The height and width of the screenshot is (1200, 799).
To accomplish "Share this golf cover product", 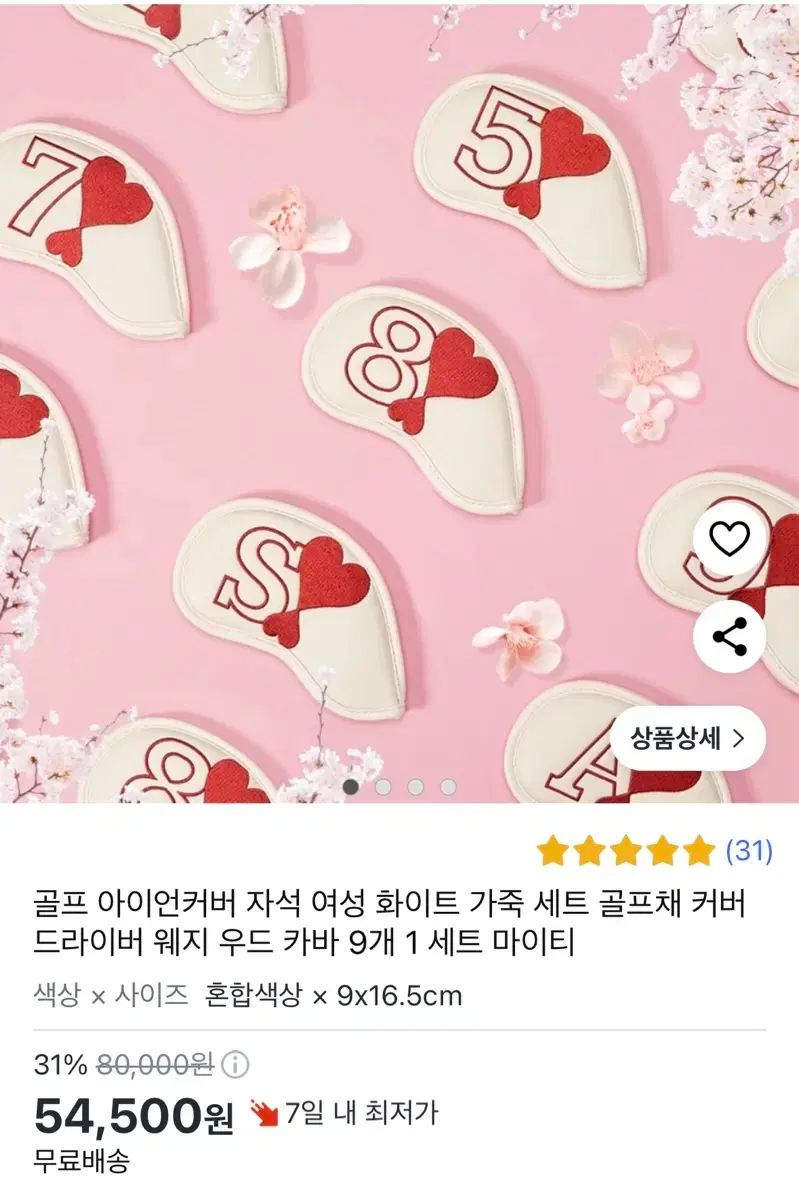I will (729, 637).
